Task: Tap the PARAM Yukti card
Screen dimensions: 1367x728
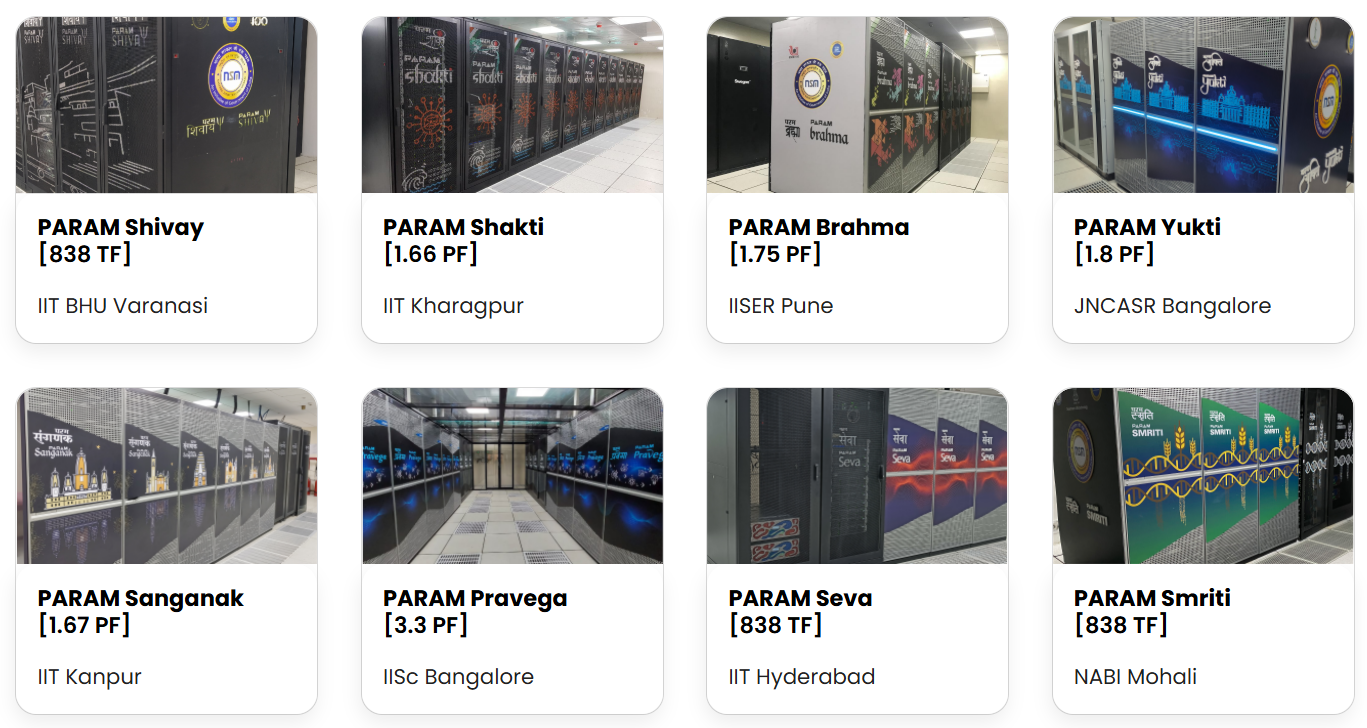Action: pyautogui.click(x=1203, y=180)
